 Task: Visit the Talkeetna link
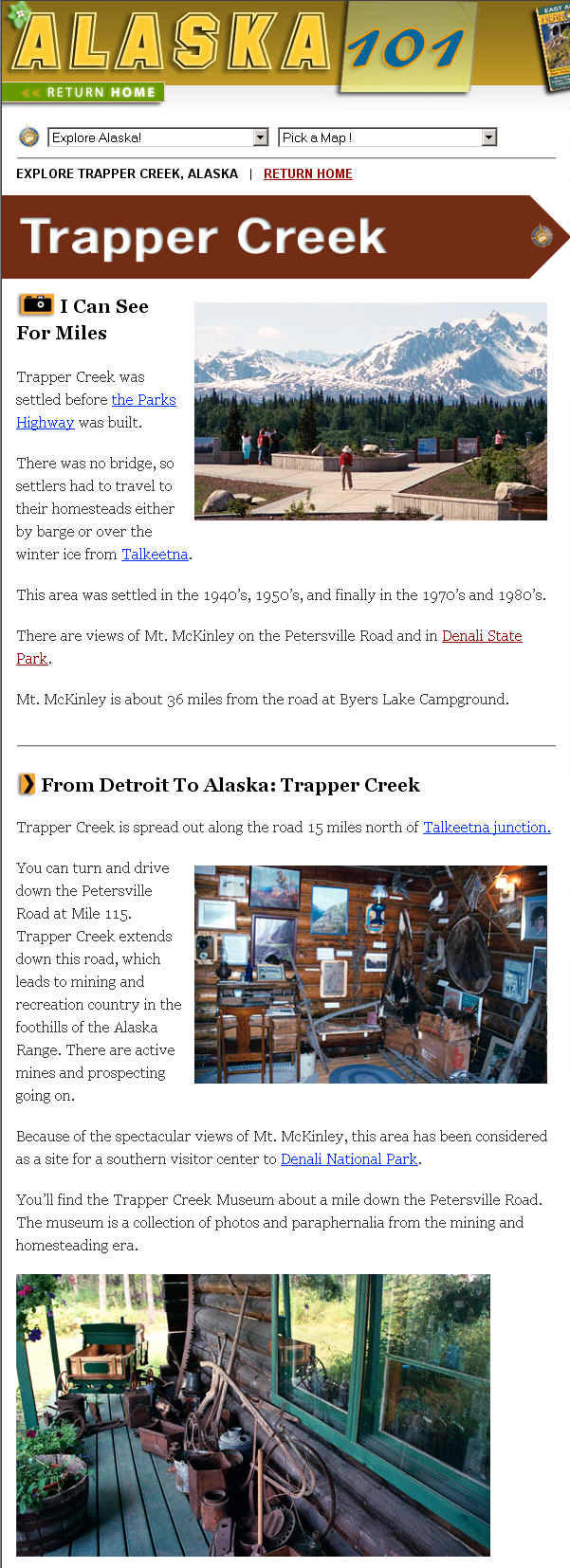(x=155, y=555)
